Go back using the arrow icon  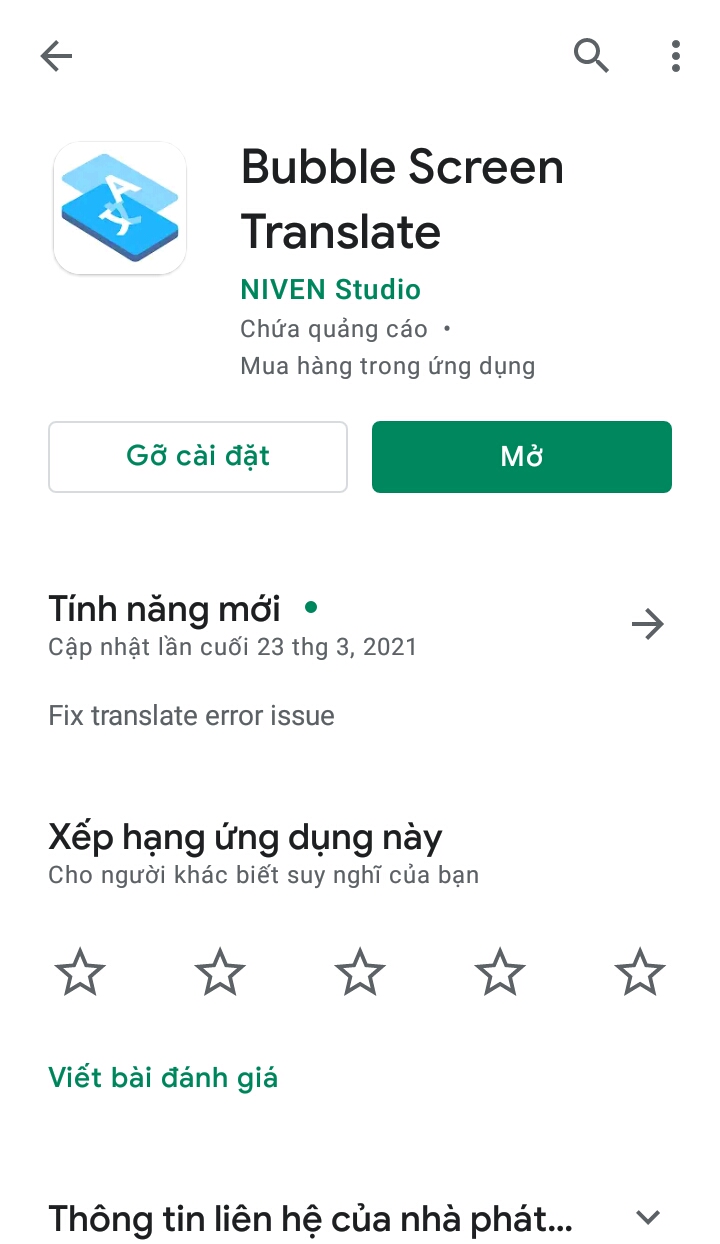(56, 56)
